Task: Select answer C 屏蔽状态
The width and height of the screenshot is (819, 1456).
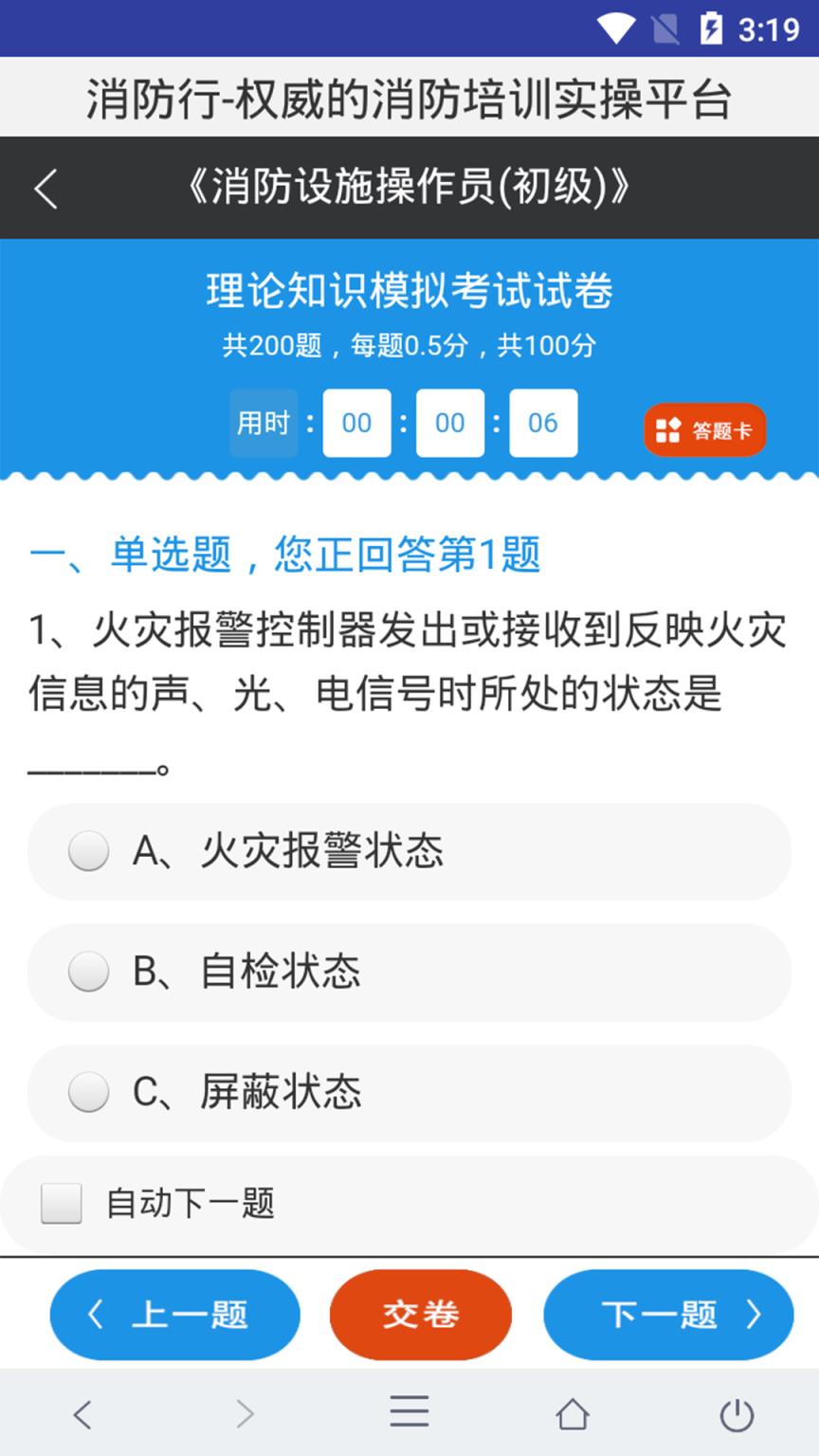Action: tap(87, 1092)
